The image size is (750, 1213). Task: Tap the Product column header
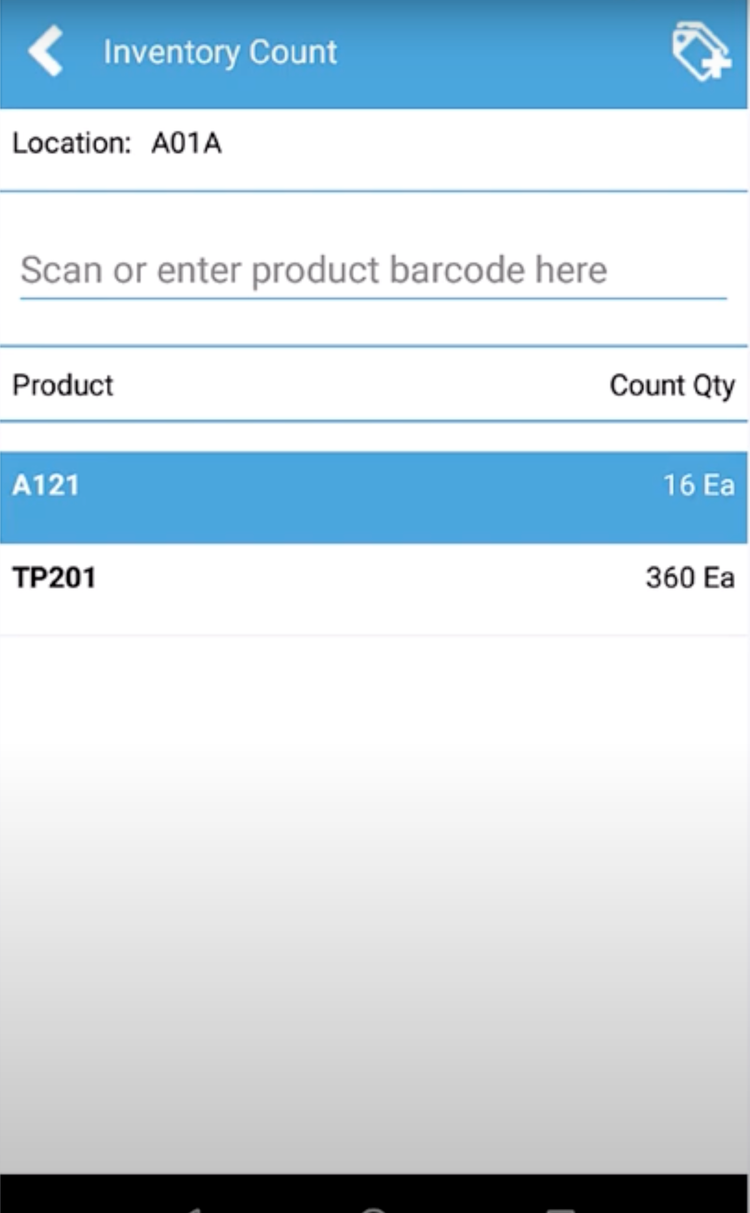(62, 385)
